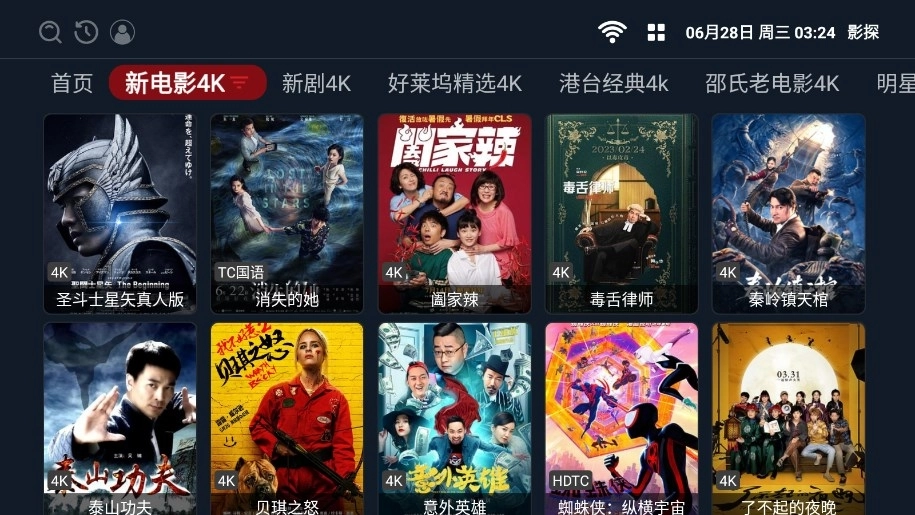The width and height of the screenshot is (915, 515).
Task: Open the user profile icon
Action: click(x=122, y=32)
